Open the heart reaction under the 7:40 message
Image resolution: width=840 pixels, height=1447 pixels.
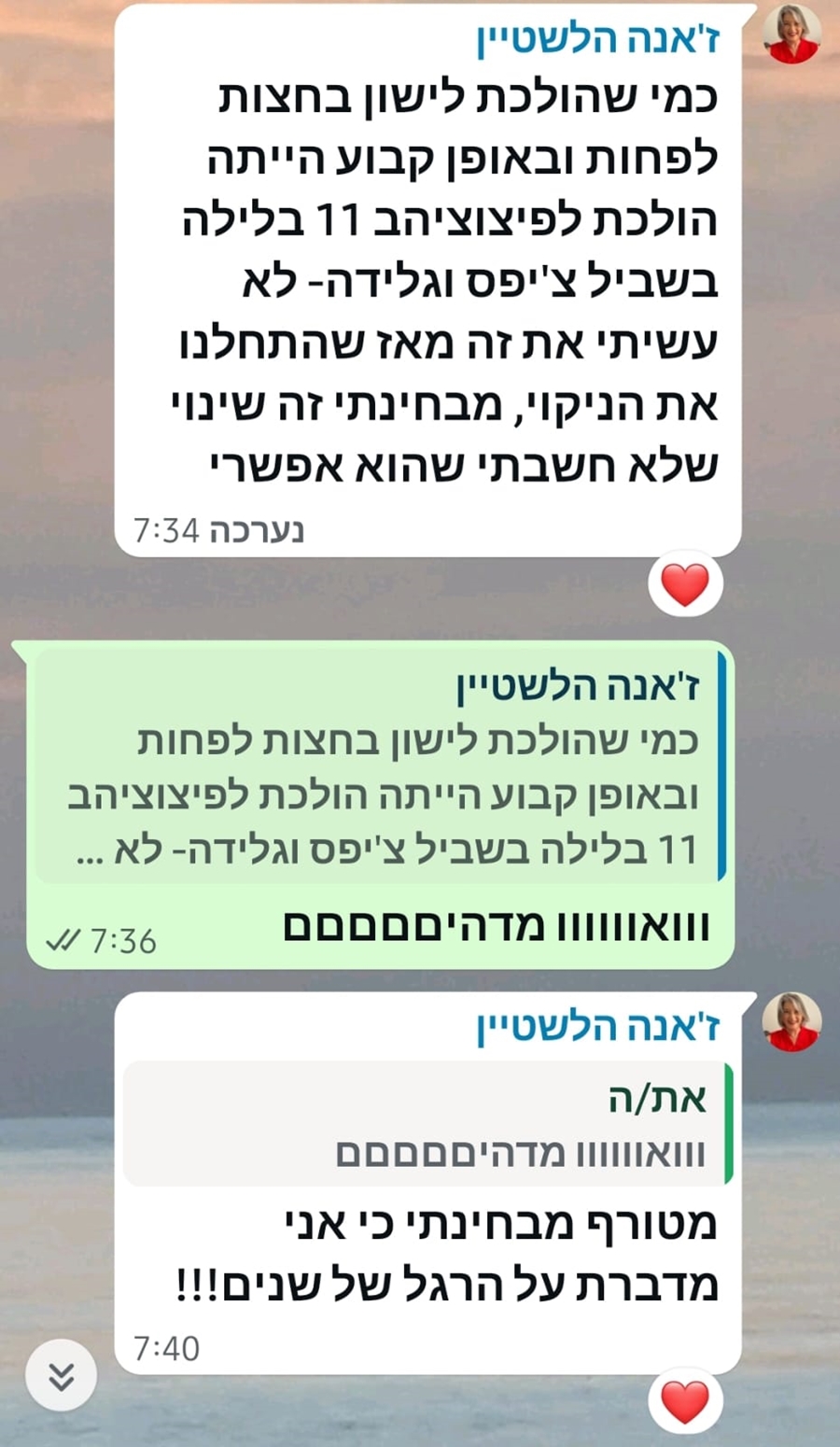click(685, 1402)
